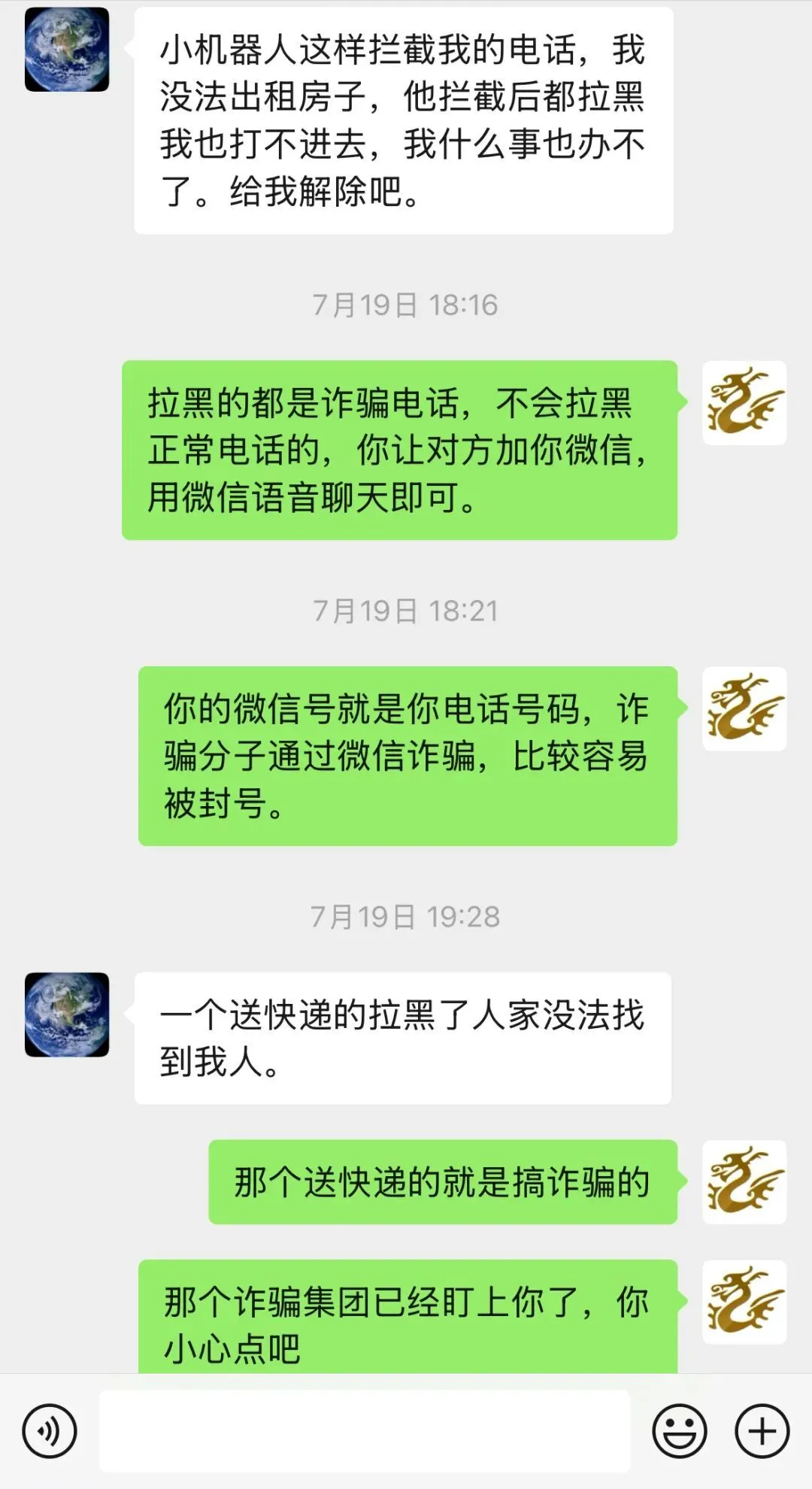Switch to voice message input
Screen dimensions: 812x1489
click(x=50, y=1431)
